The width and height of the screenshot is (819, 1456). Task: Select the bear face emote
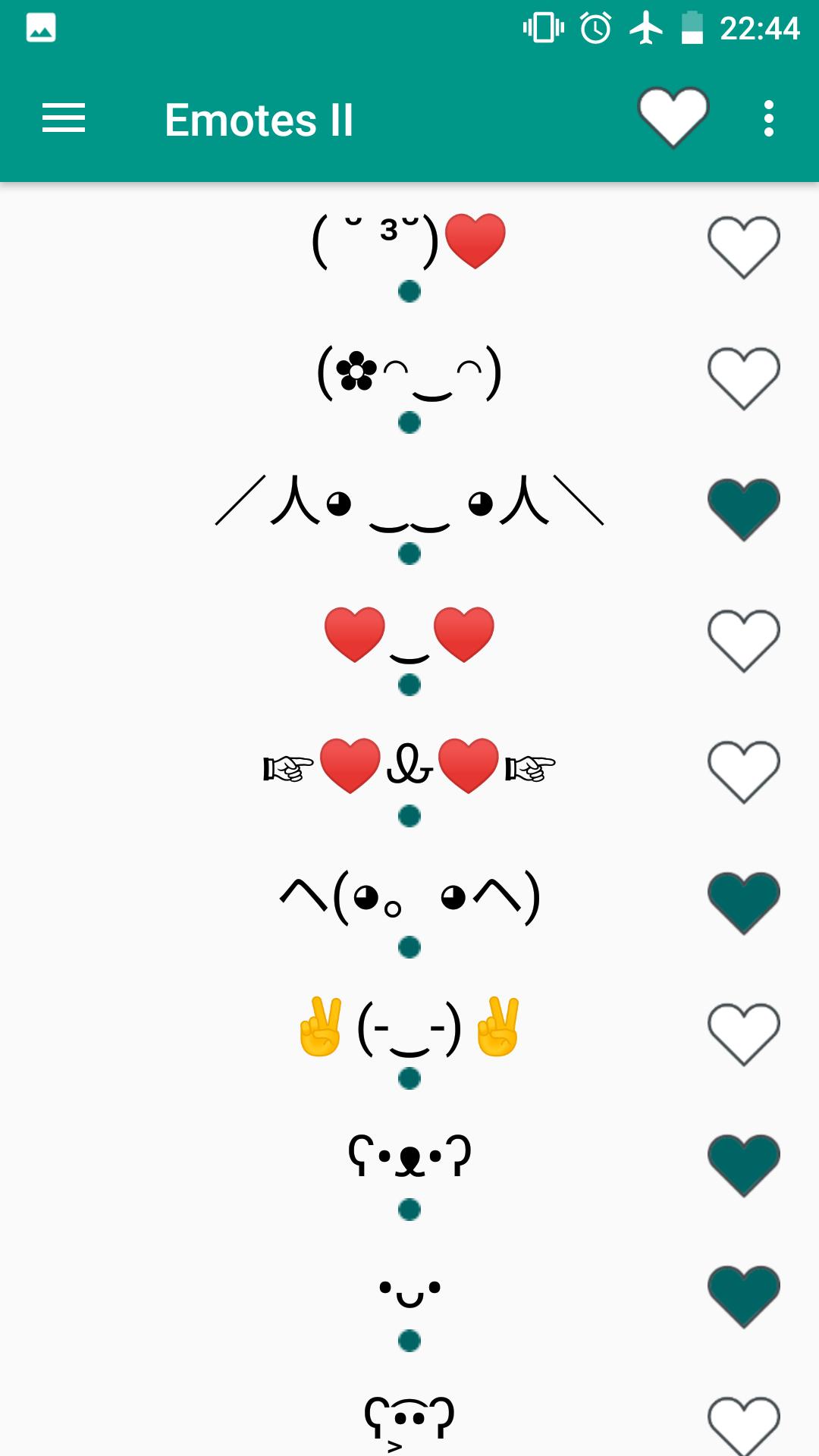tap(409, 1157)
